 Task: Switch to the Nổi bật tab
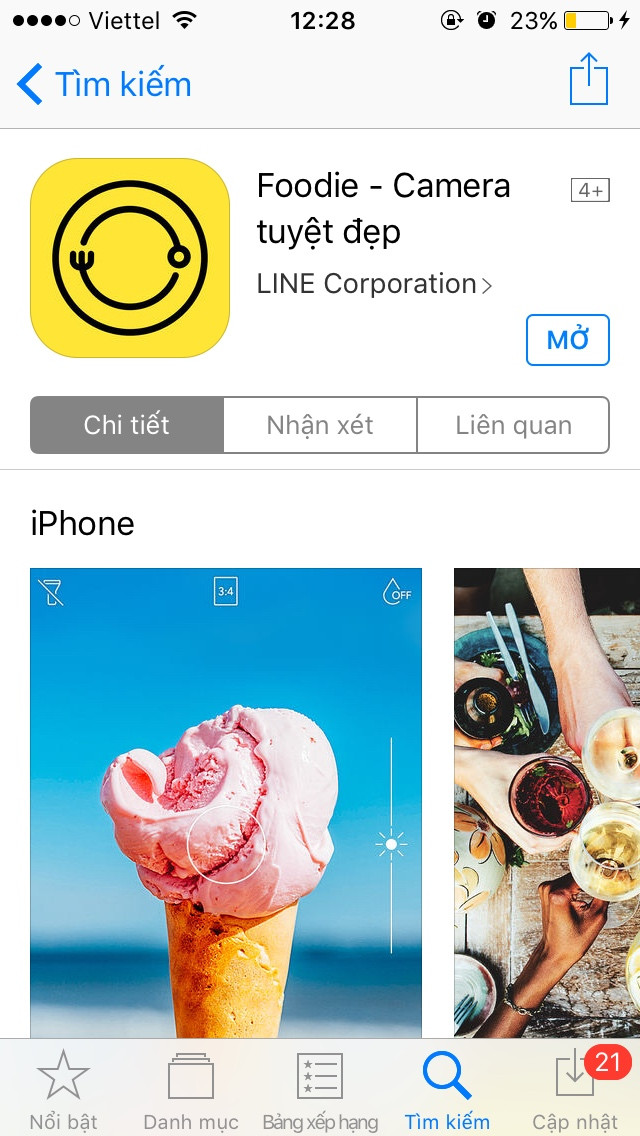(x=63, y=1089)
